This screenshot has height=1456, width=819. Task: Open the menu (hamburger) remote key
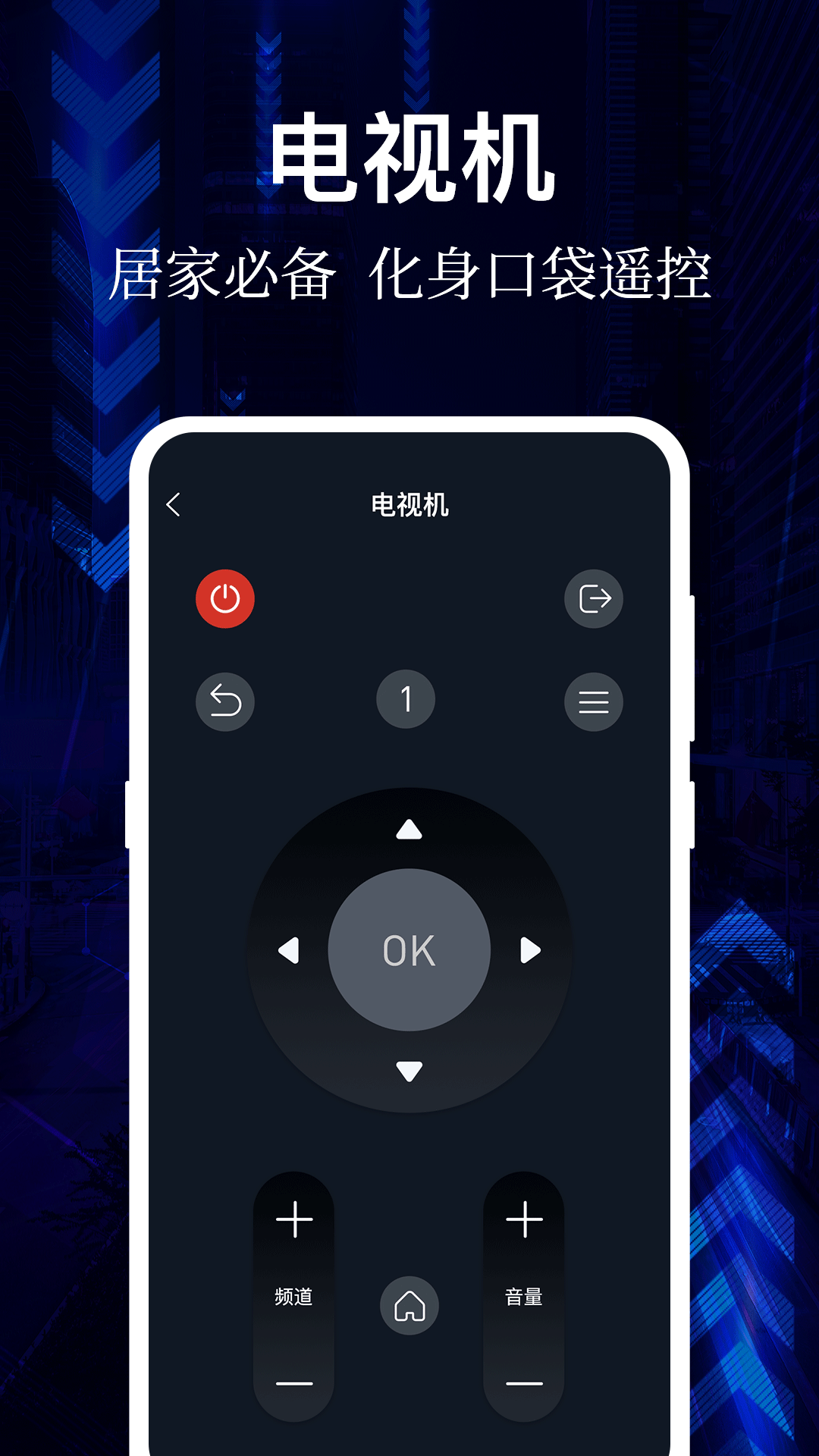tap(594, 701)
